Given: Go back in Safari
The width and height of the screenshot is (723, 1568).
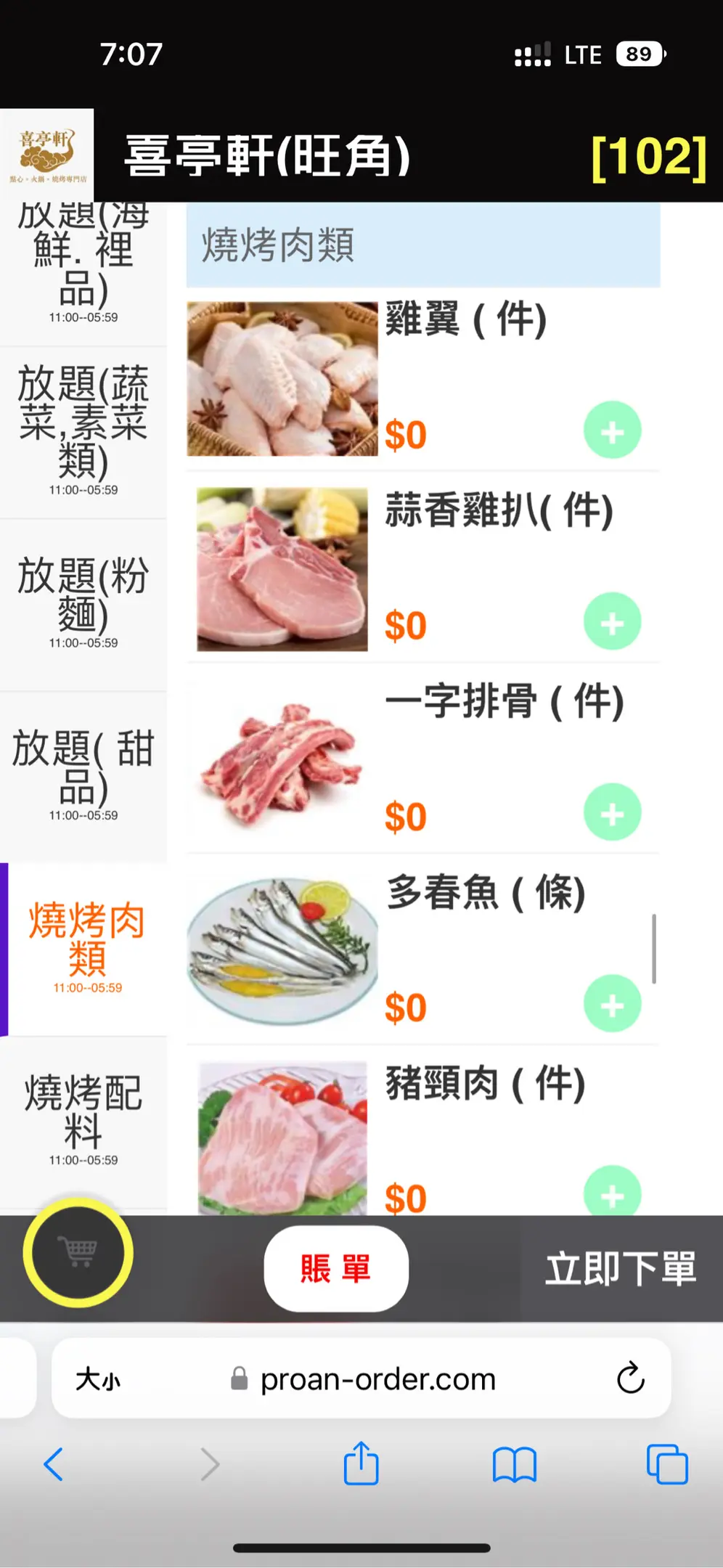Looking at the screenshot, I should pyautogui.click(x=54, y=1463).
